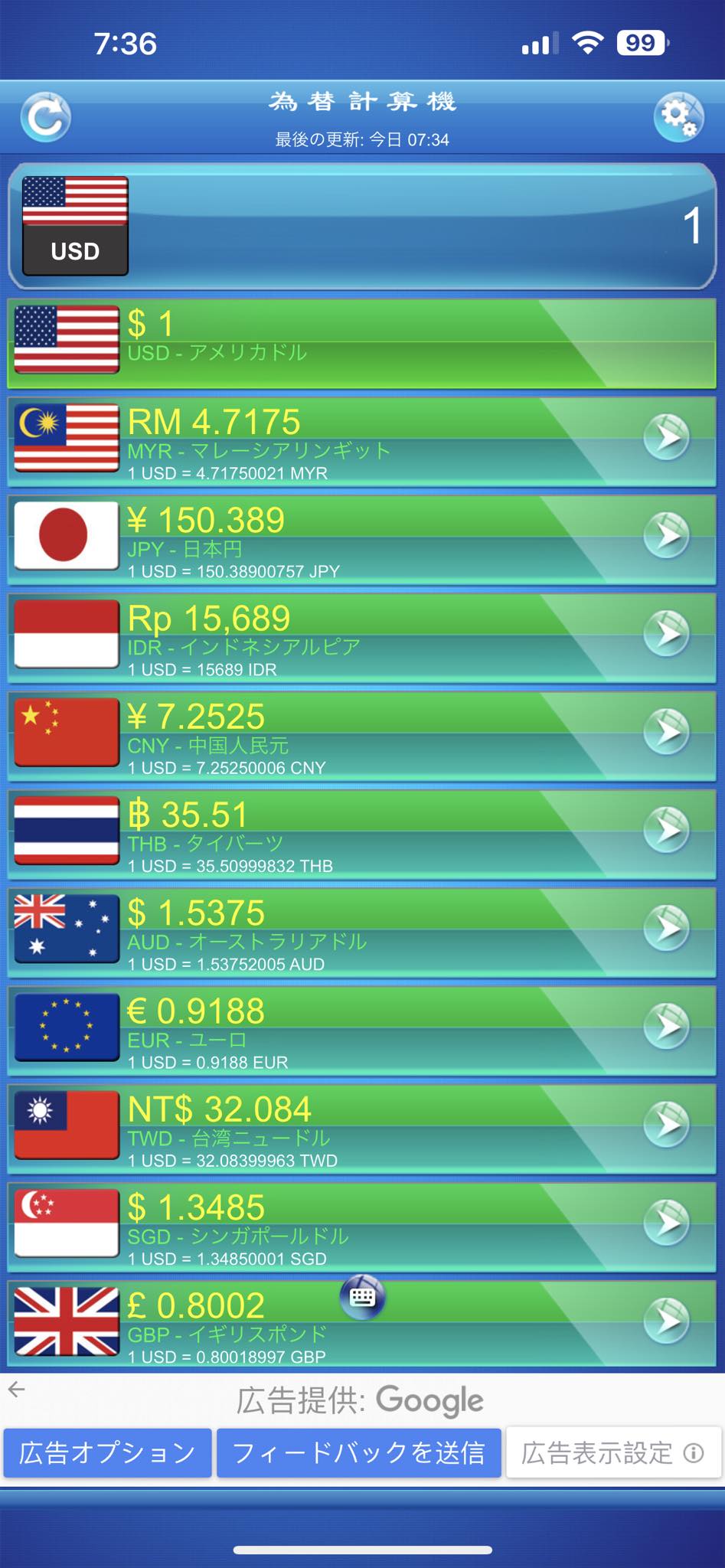The height and width of the screenshot is (1568, 725).
Task: Open details arrow for IDR
Action: pos(667,633)
